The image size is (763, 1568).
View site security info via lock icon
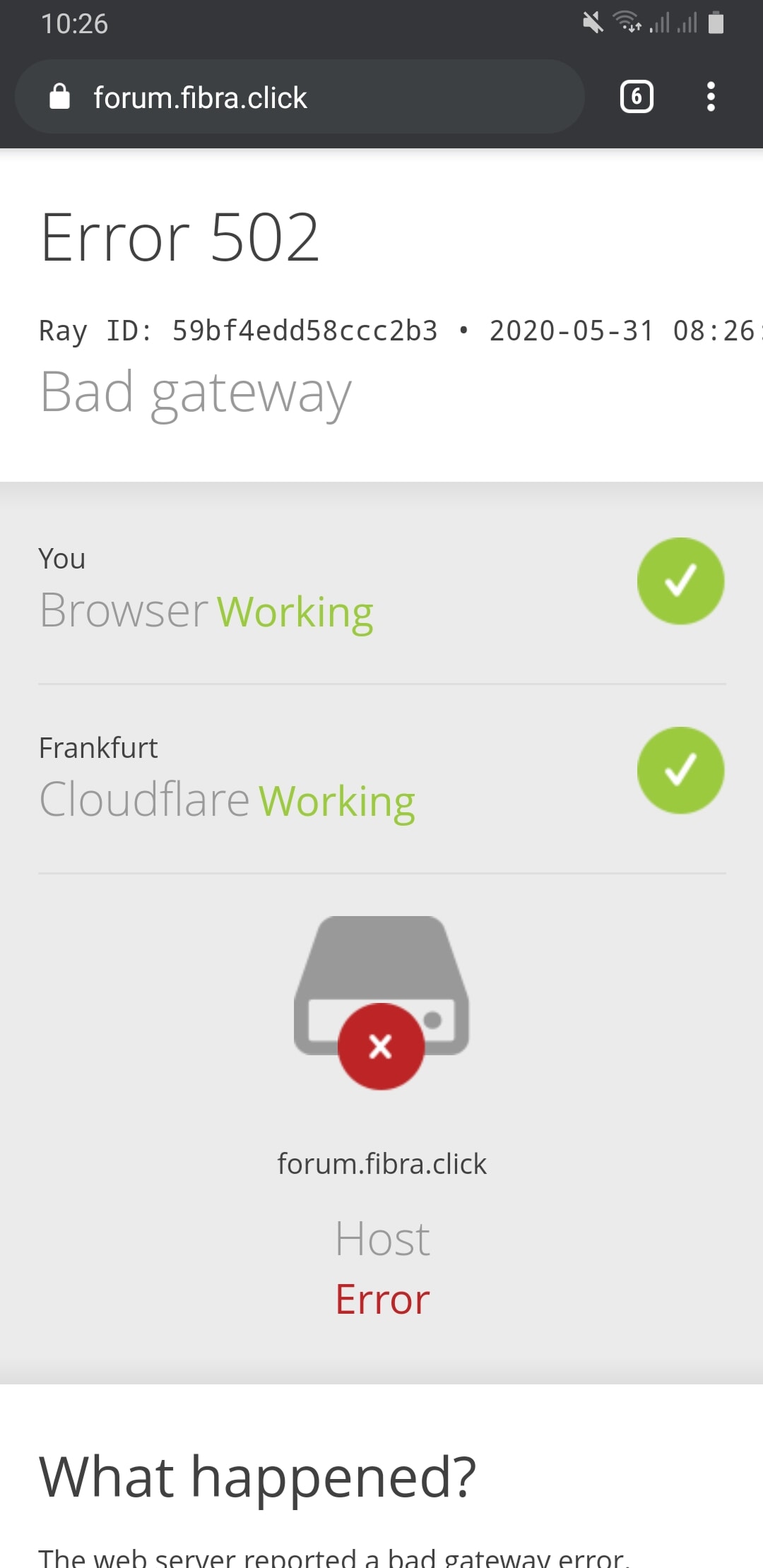tap(60, 97)
